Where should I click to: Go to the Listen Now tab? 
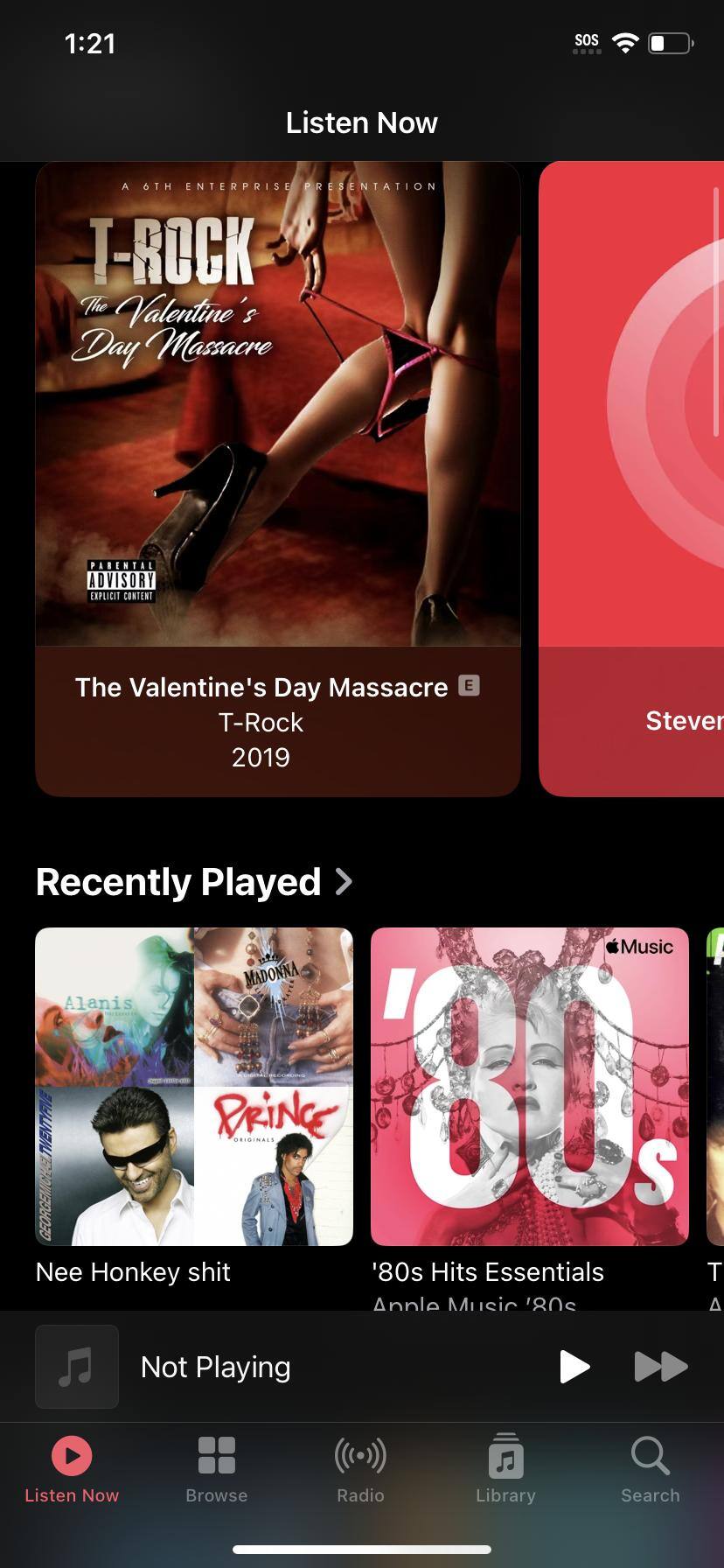click(72, 1470)
